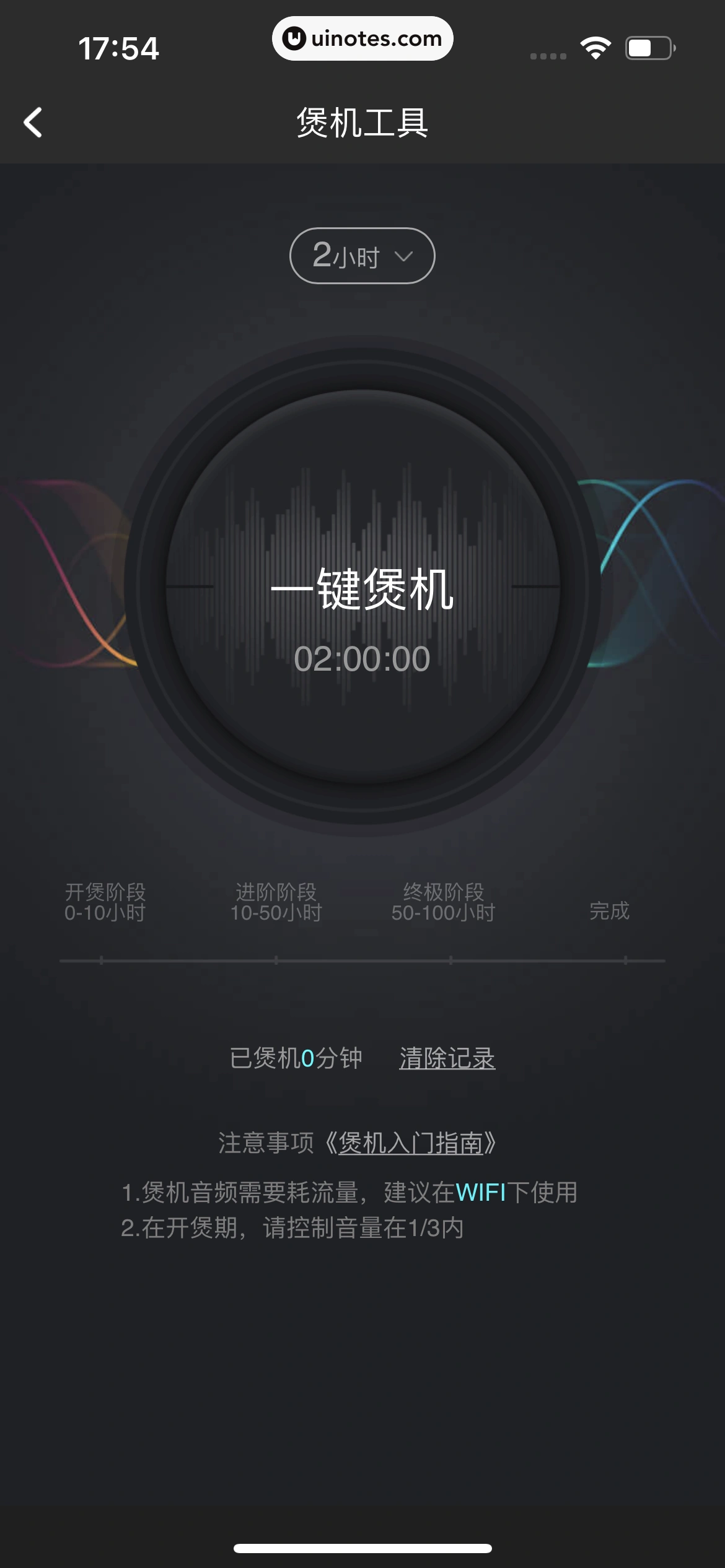The width and height of the screenshot is (725, 1568).
Task: Tap 清除记录 to clear history
Action: point(447,1058)
